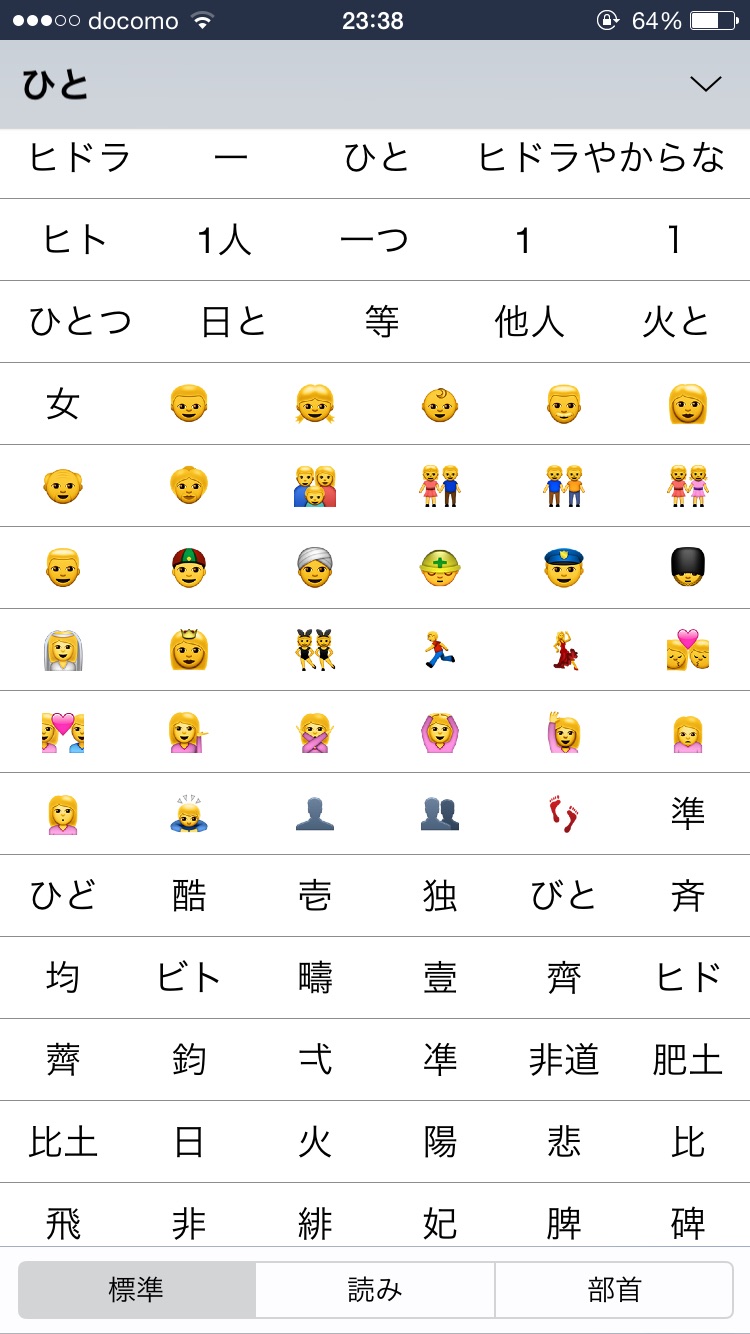The width and height of the screenshot is (750, 1334).
Task: Insert the police officer emoji
Action: [564, 568]
